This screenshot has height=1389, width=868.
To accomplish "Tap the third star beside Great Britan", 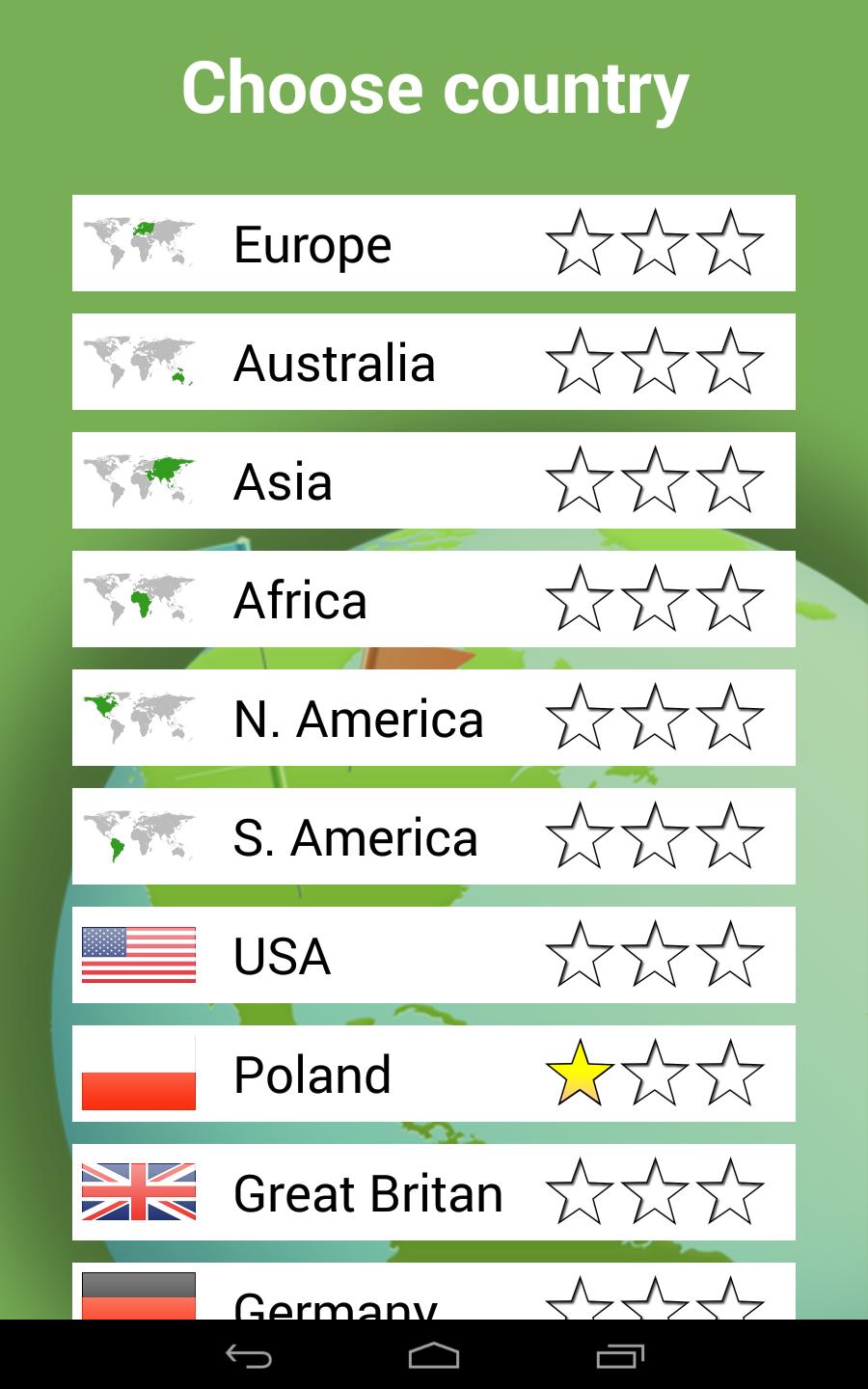I will point(728,1191).
